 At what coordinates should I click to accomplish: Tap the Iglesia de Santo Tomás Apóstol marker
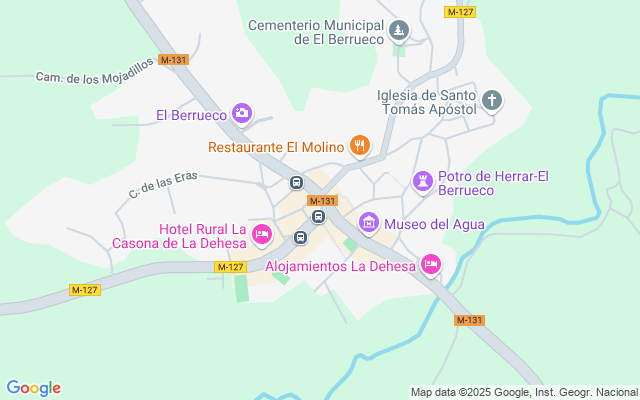(x=491, y=100)
